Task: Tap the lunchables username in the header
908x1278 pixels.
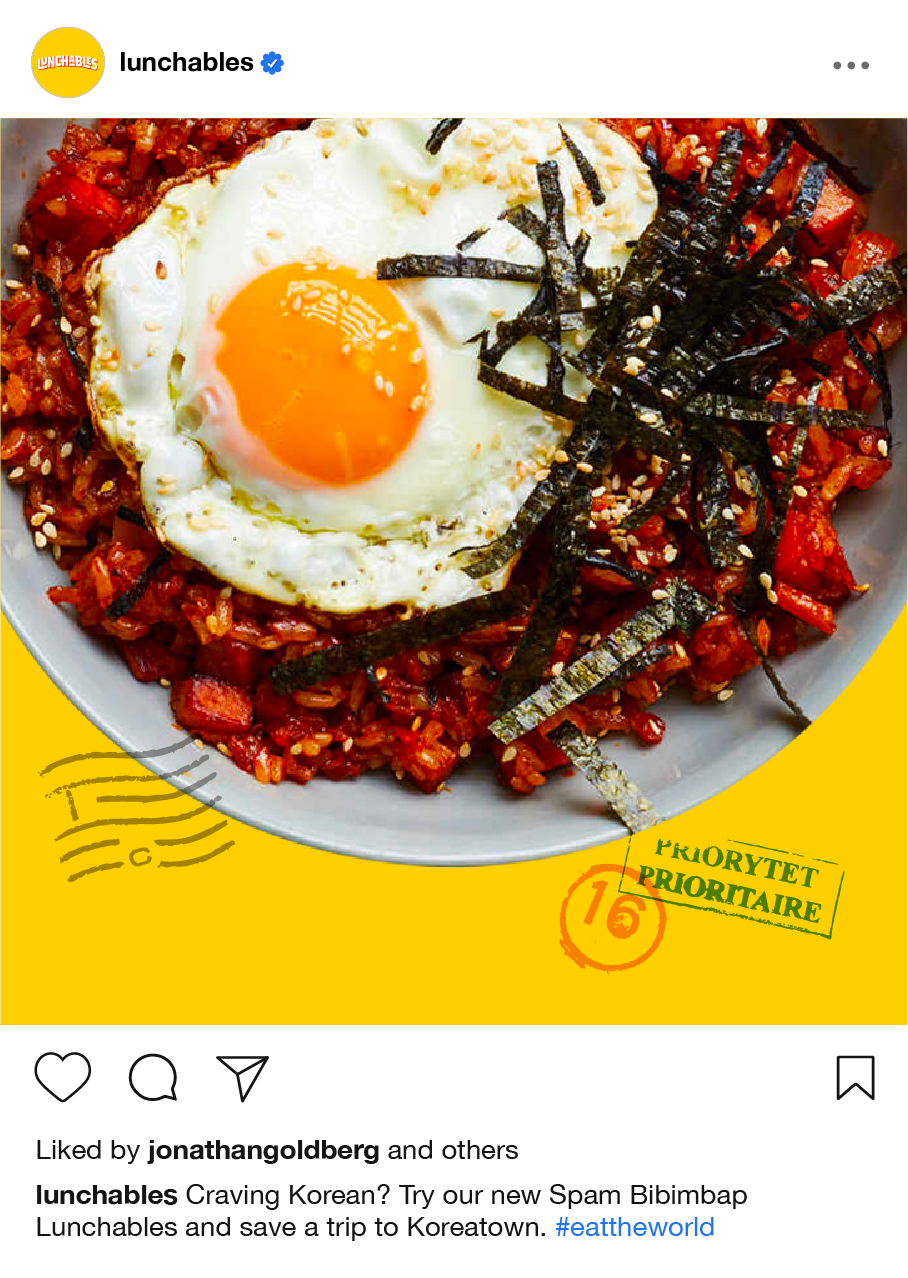Action: pos(186,62)
